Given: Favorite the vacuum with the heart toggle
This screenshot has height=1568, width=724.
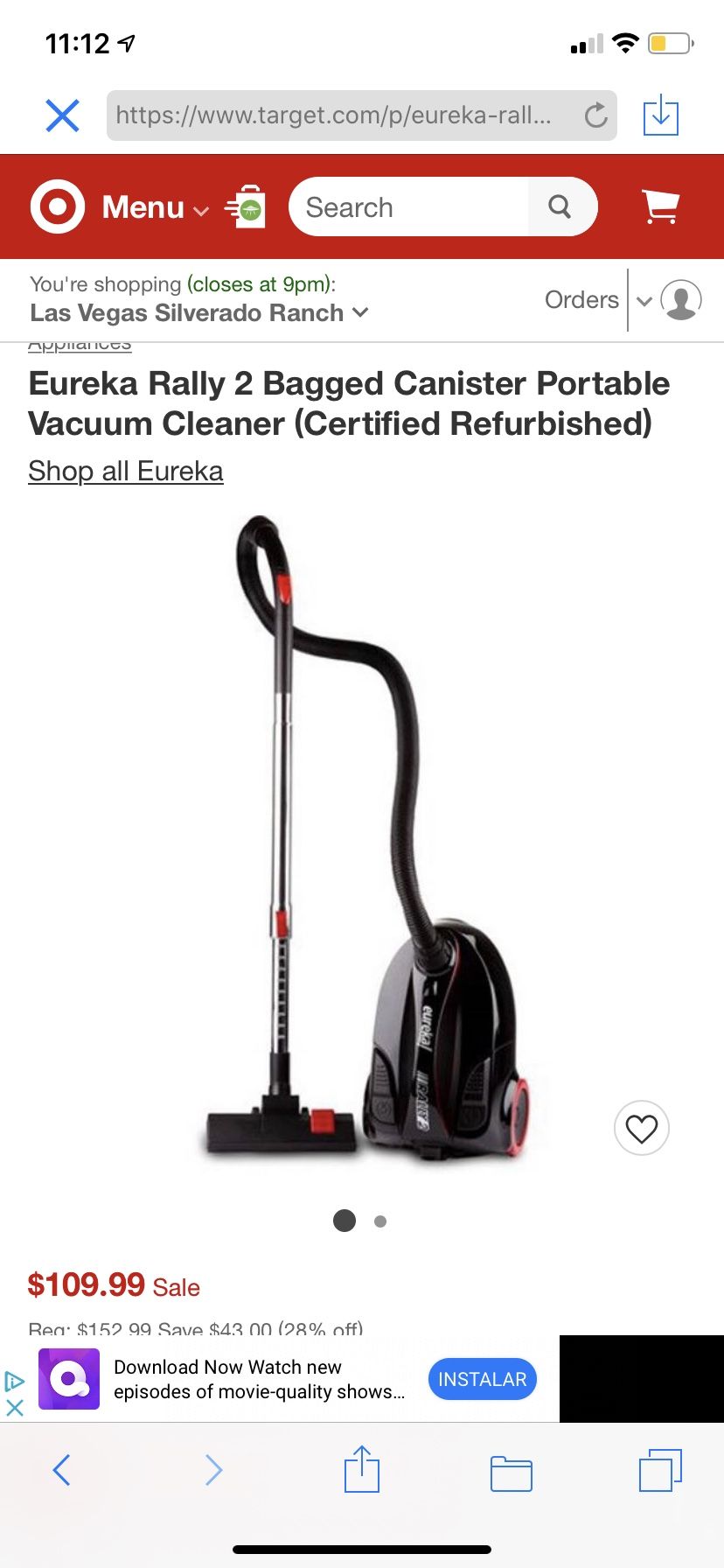Looking at the screenshot, I should tap(641, 1128).
